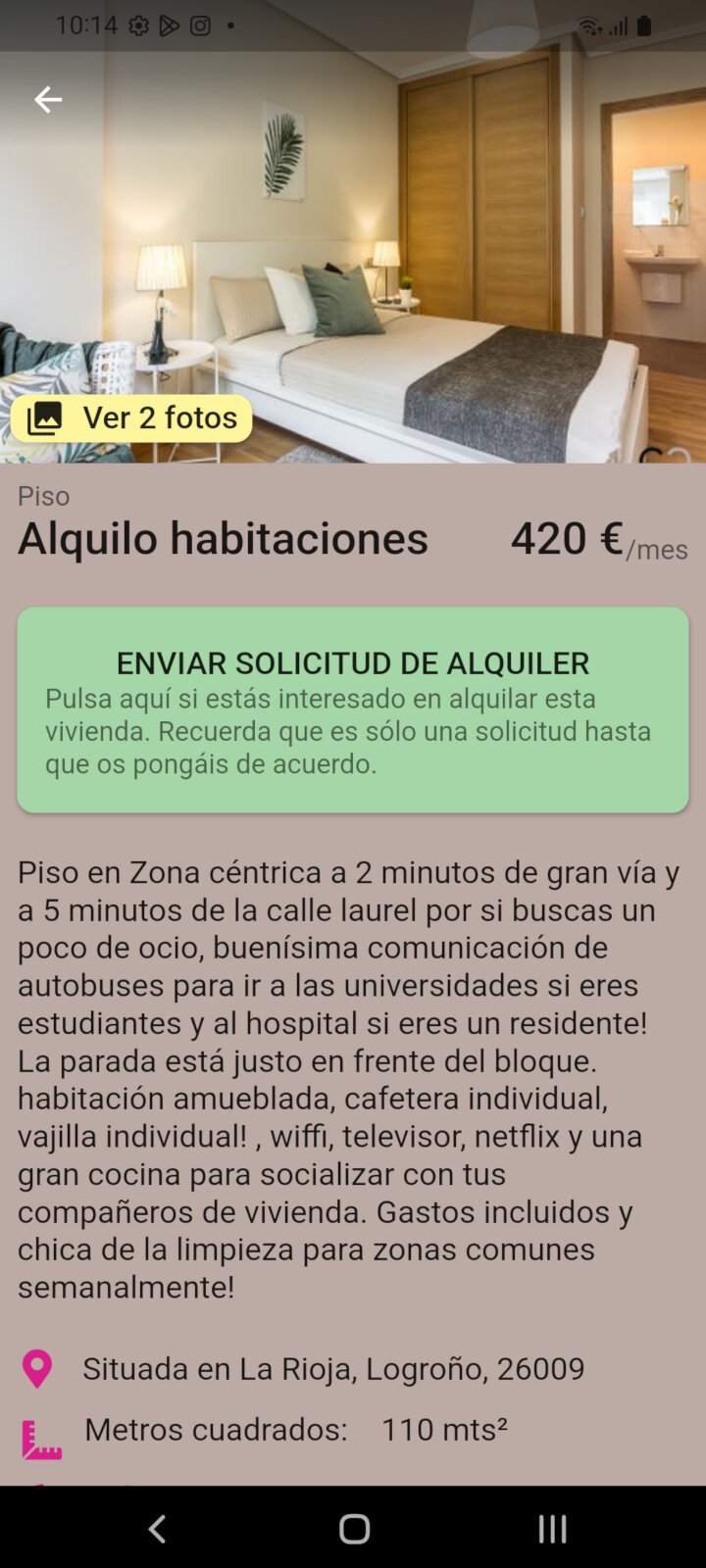Tap the system back button

pyautogui.click(x=157, y=1528)
